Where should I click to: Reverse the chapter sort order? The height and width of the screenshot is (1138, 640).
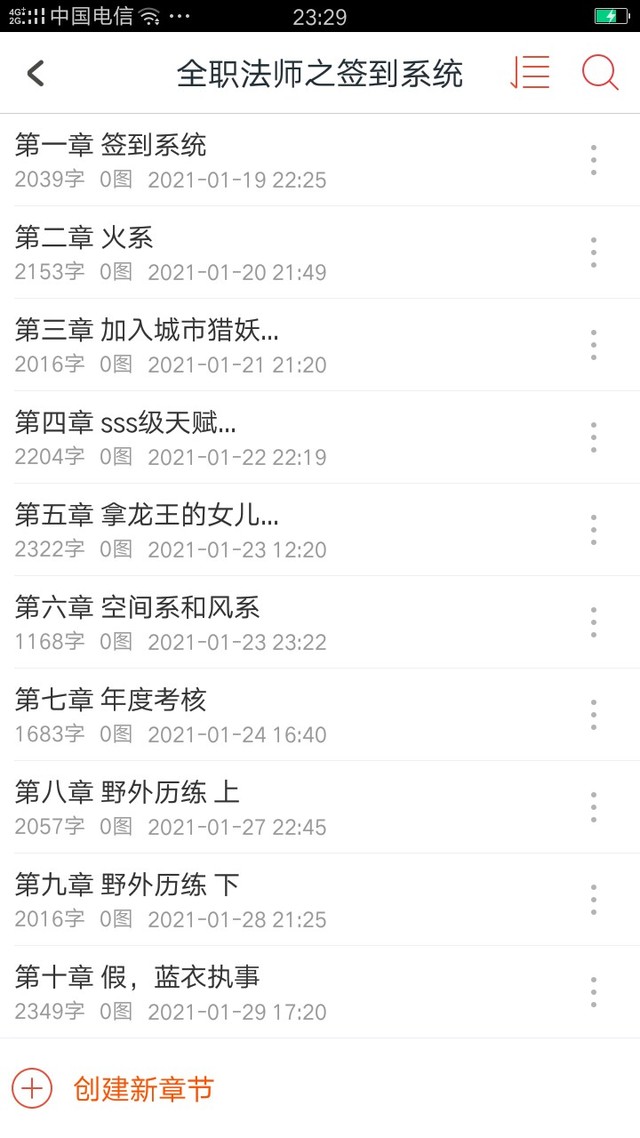pos(530,74)
